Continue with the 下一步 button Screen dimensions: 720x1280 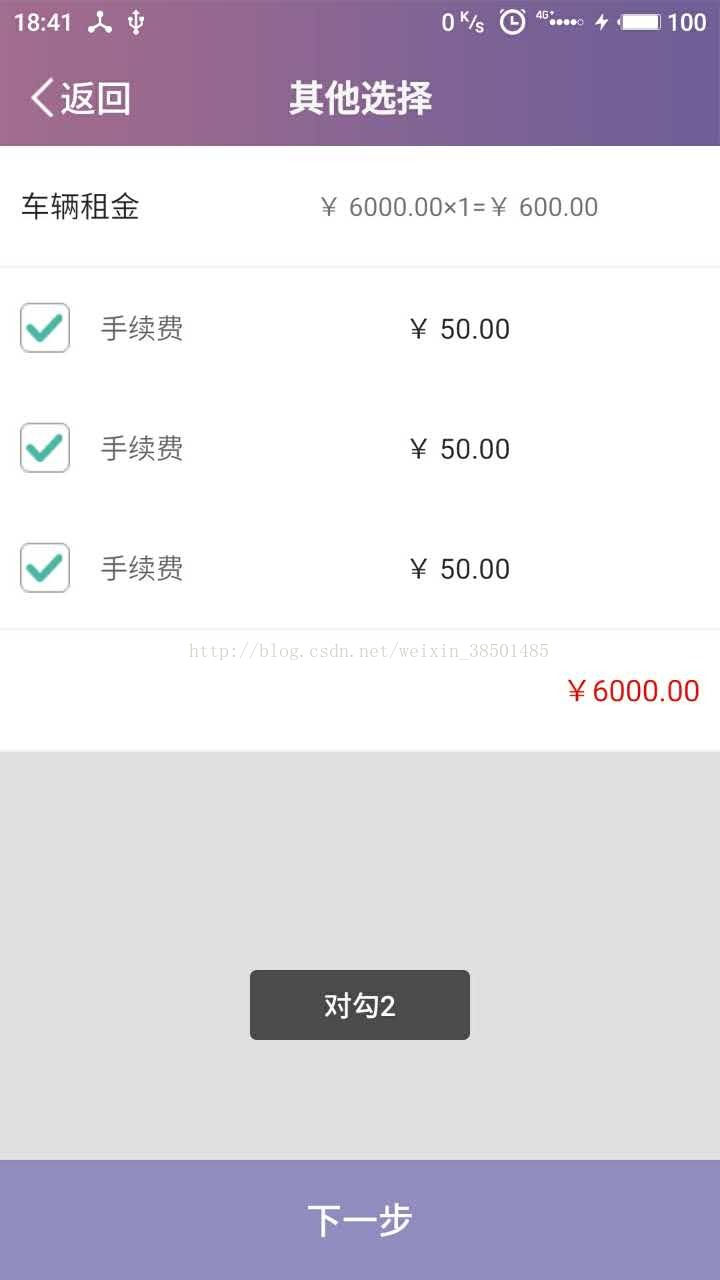[360, 1220]
